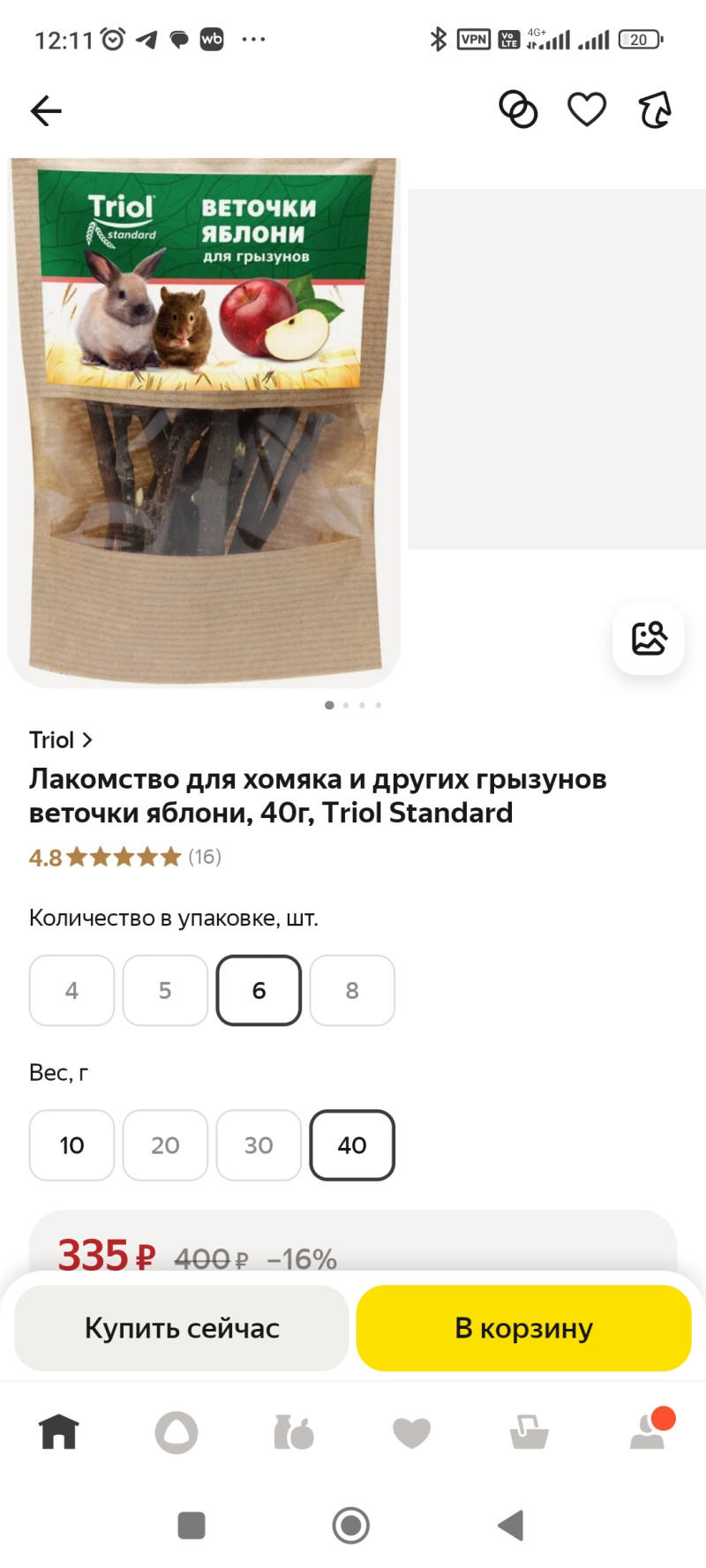Select weight 10 g
This screenshot has height=1568, width=706.
pos(71,1144)
